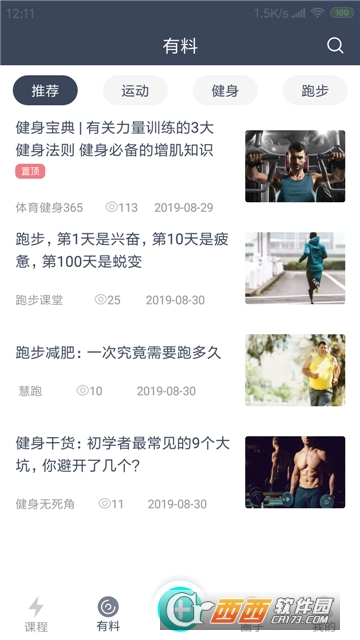Open the search icon in the header

point(335,45)
